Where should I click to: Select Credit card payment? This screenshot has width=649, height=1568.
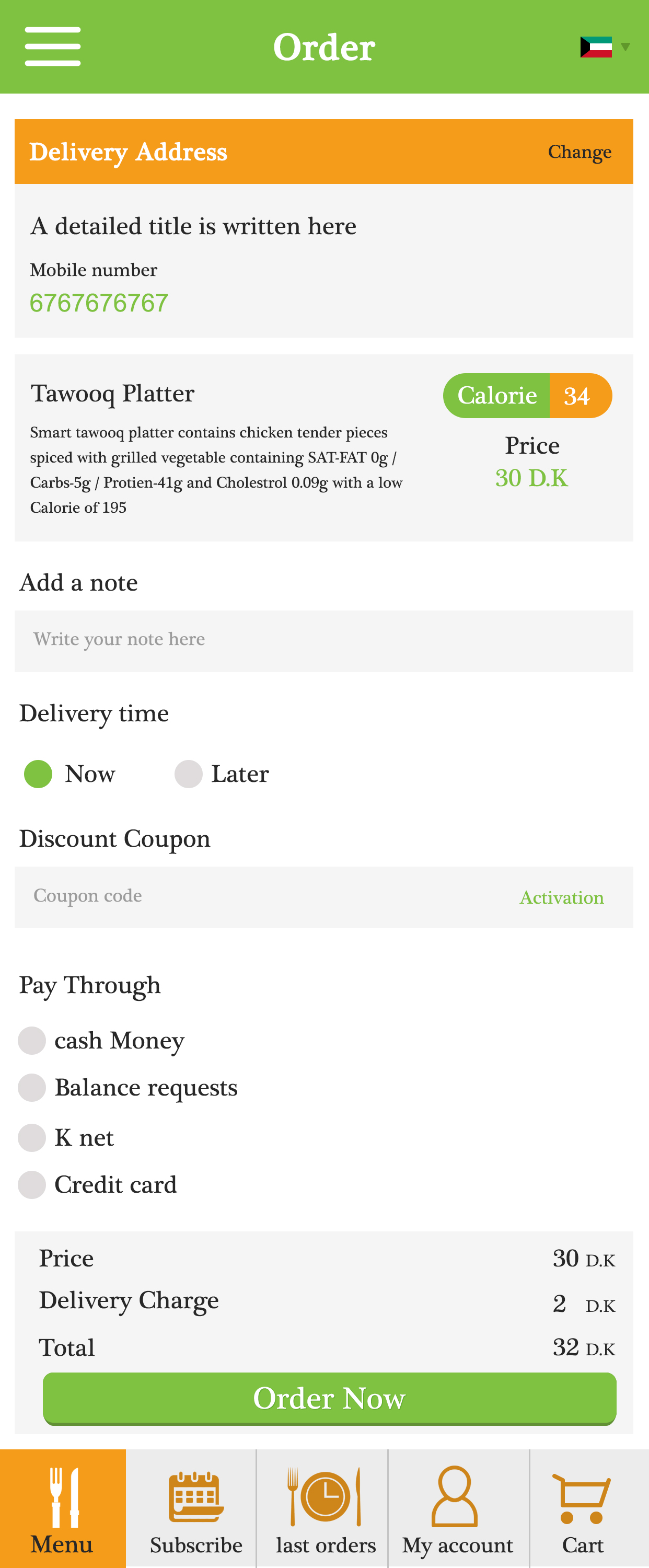pos(32,1184)
